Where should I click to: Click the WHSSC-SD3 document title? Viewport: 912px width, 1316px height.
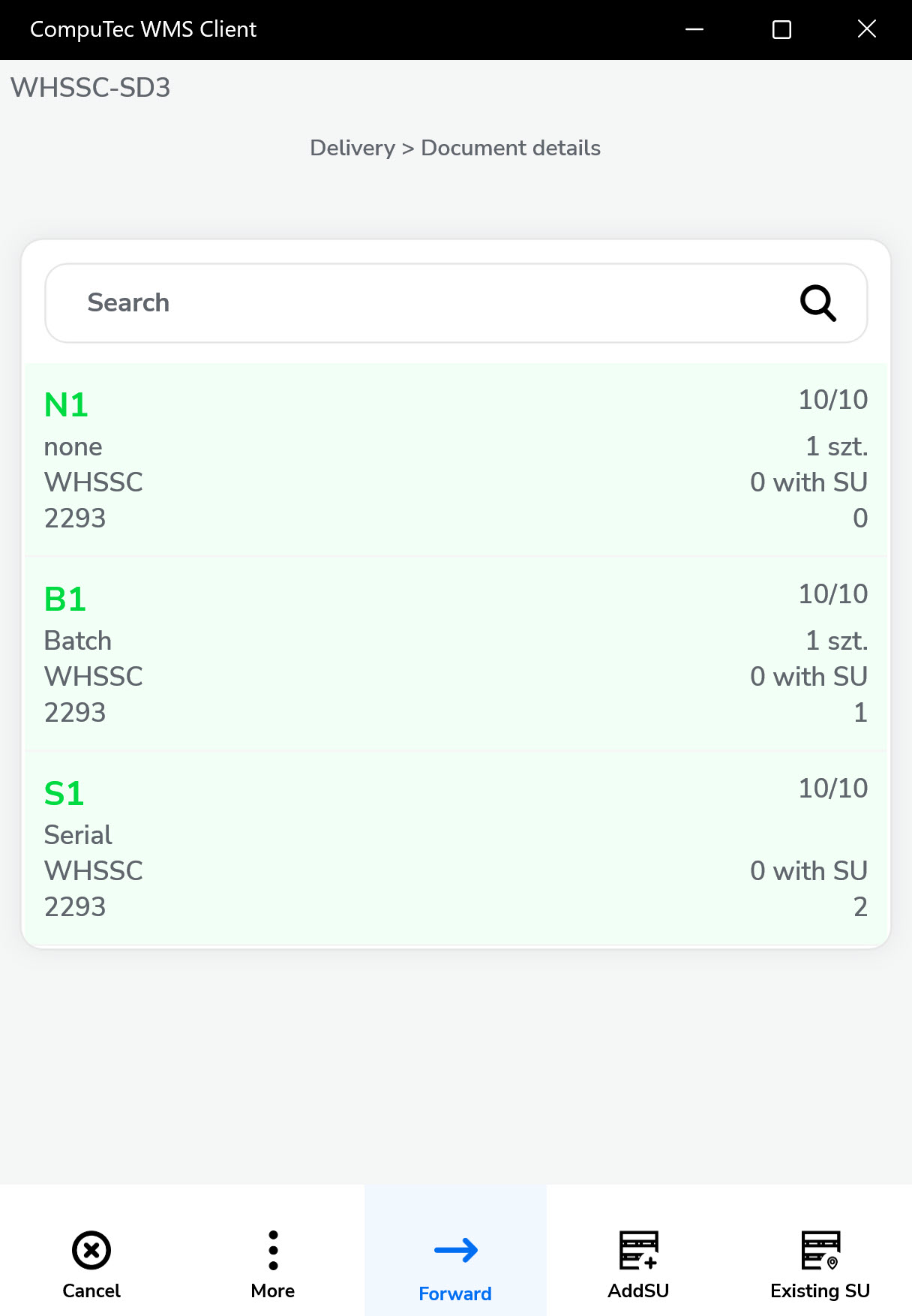90,89
